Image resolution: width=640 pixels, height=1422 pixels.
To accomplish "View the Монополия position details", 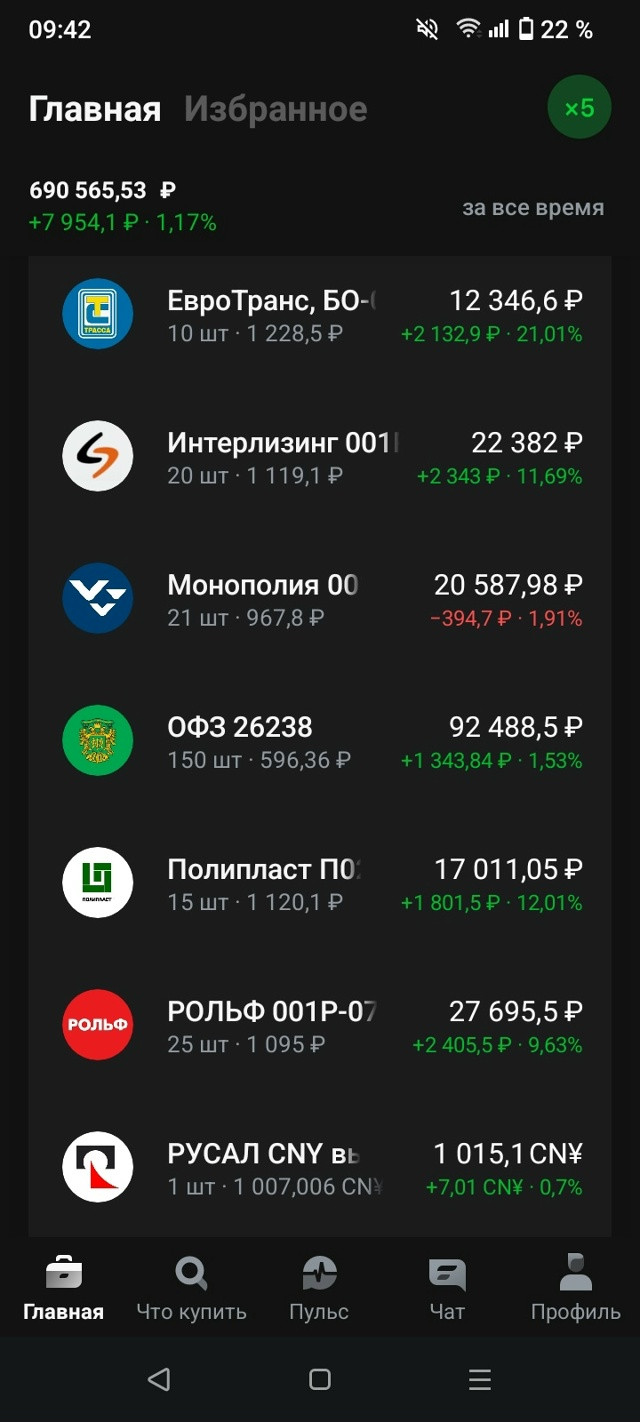I will click(x=320, y=598).
